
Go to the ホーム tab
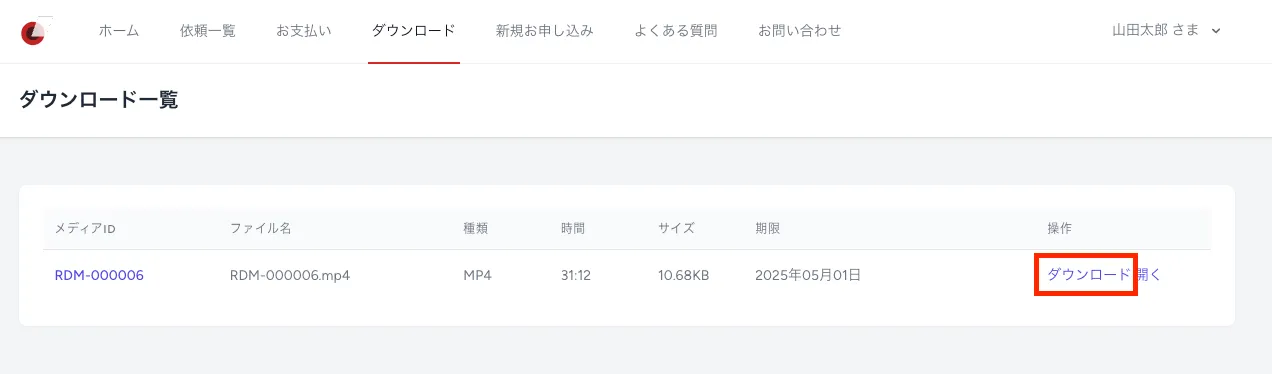[119, 31]
